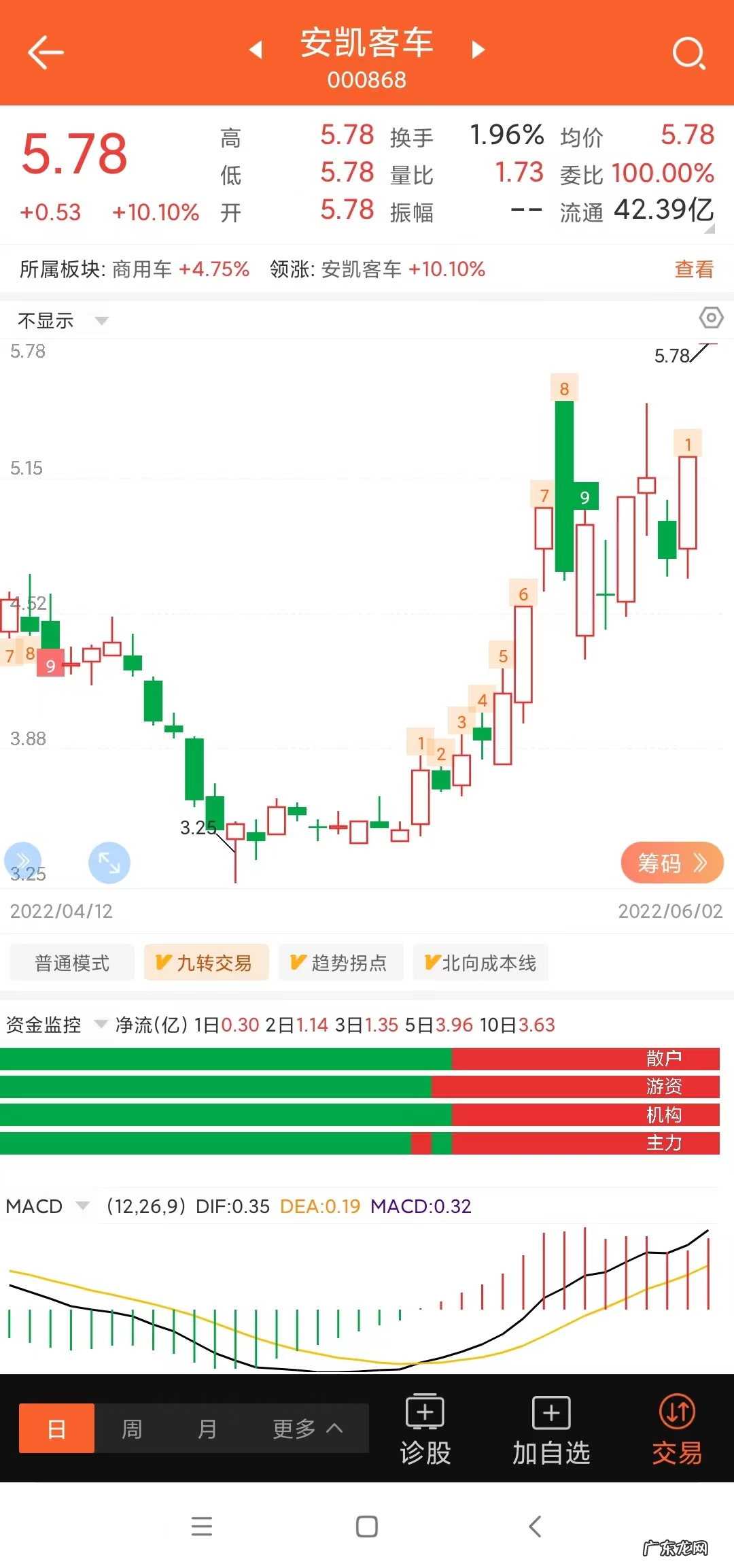The image size is (734, 1568).
Task: Select 九转交易 mode
Action: [206, 963]
